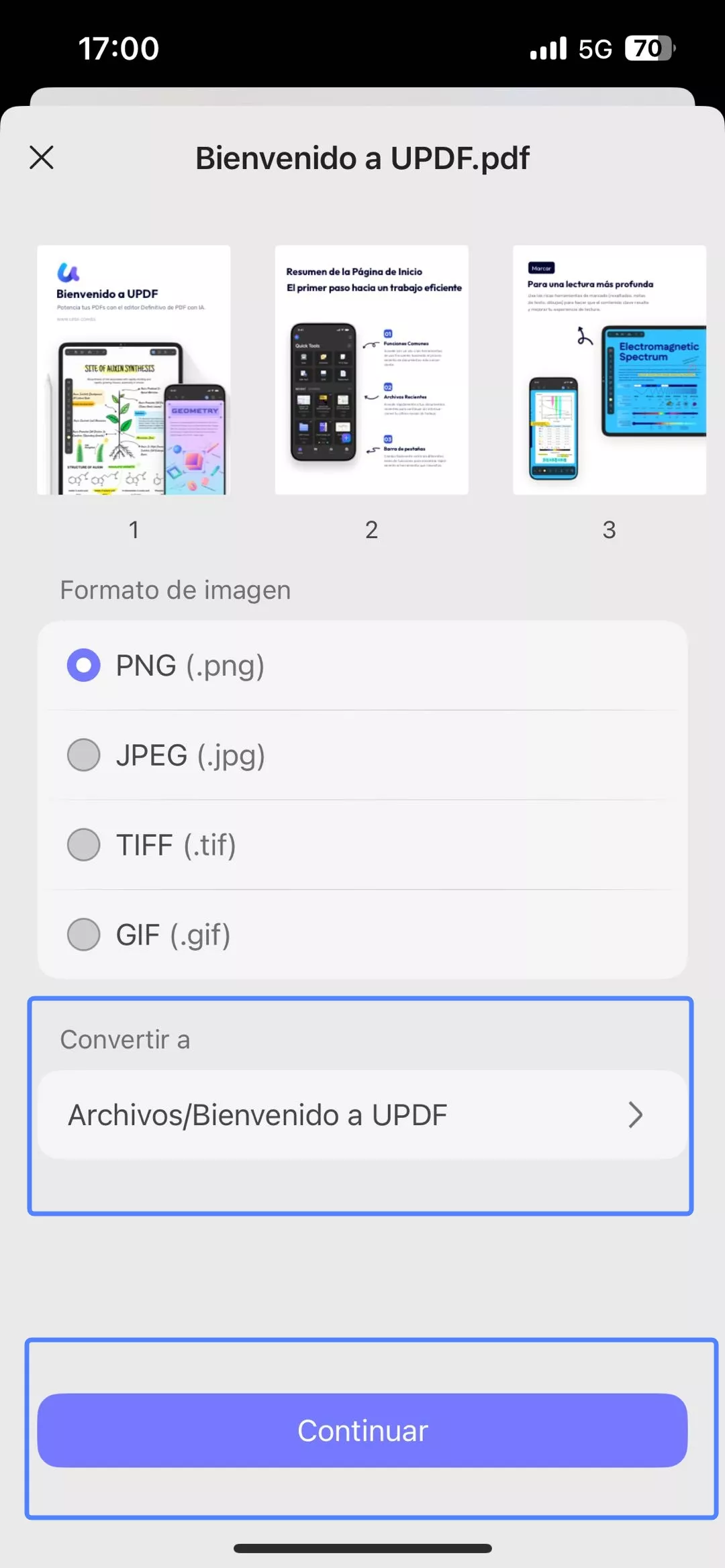Screen dimensions: 725x1568
Task: Tap the 5G network indicator
Action: [x=595, y=48]
